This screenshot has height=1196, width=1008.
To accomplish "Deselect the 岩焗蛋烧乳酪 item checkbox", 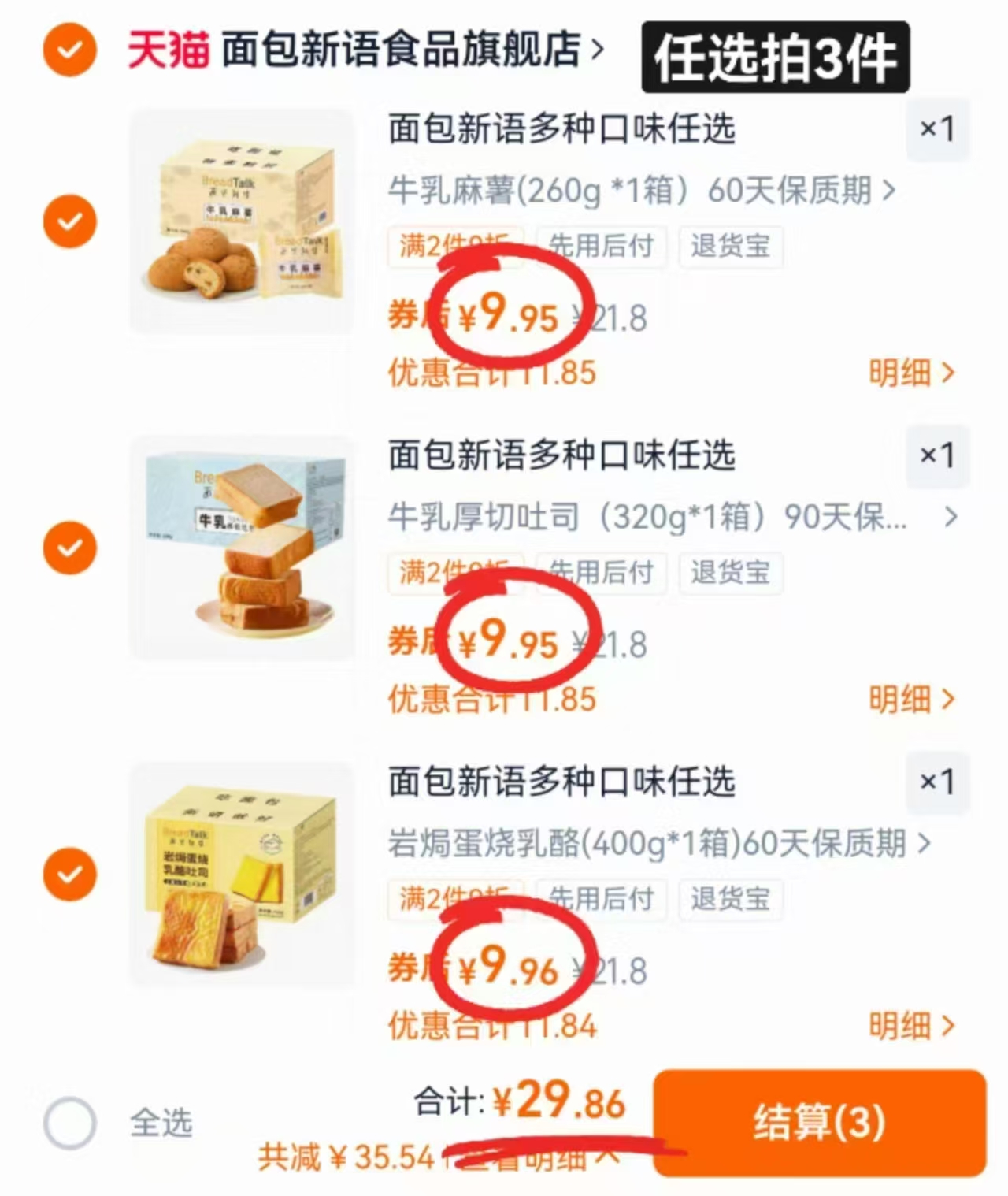I will click(x=69, y=875).
